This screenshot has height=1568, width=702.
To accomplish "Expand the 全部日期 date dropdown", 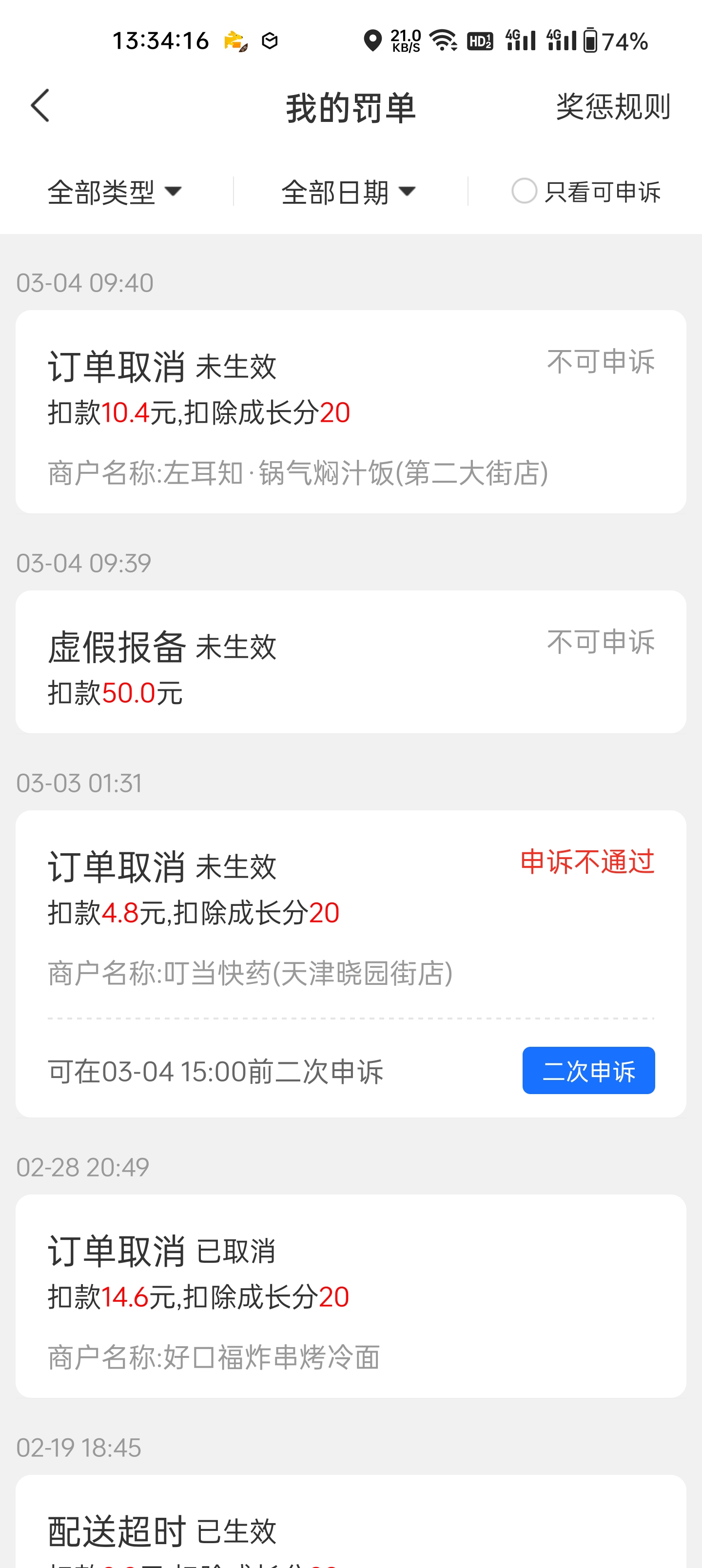I will [x=348, y=193].
